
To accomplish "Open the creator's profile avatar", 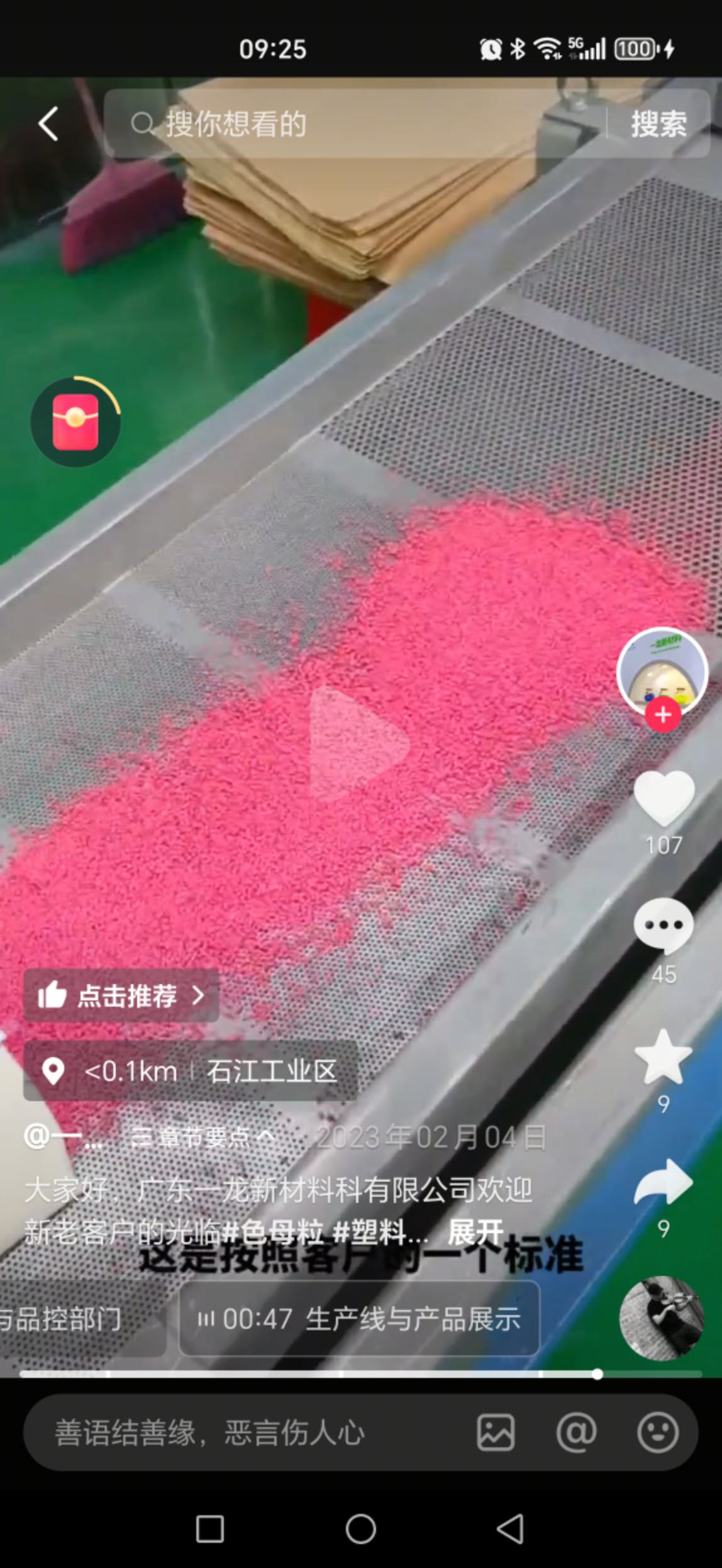I will coord(662,671).
